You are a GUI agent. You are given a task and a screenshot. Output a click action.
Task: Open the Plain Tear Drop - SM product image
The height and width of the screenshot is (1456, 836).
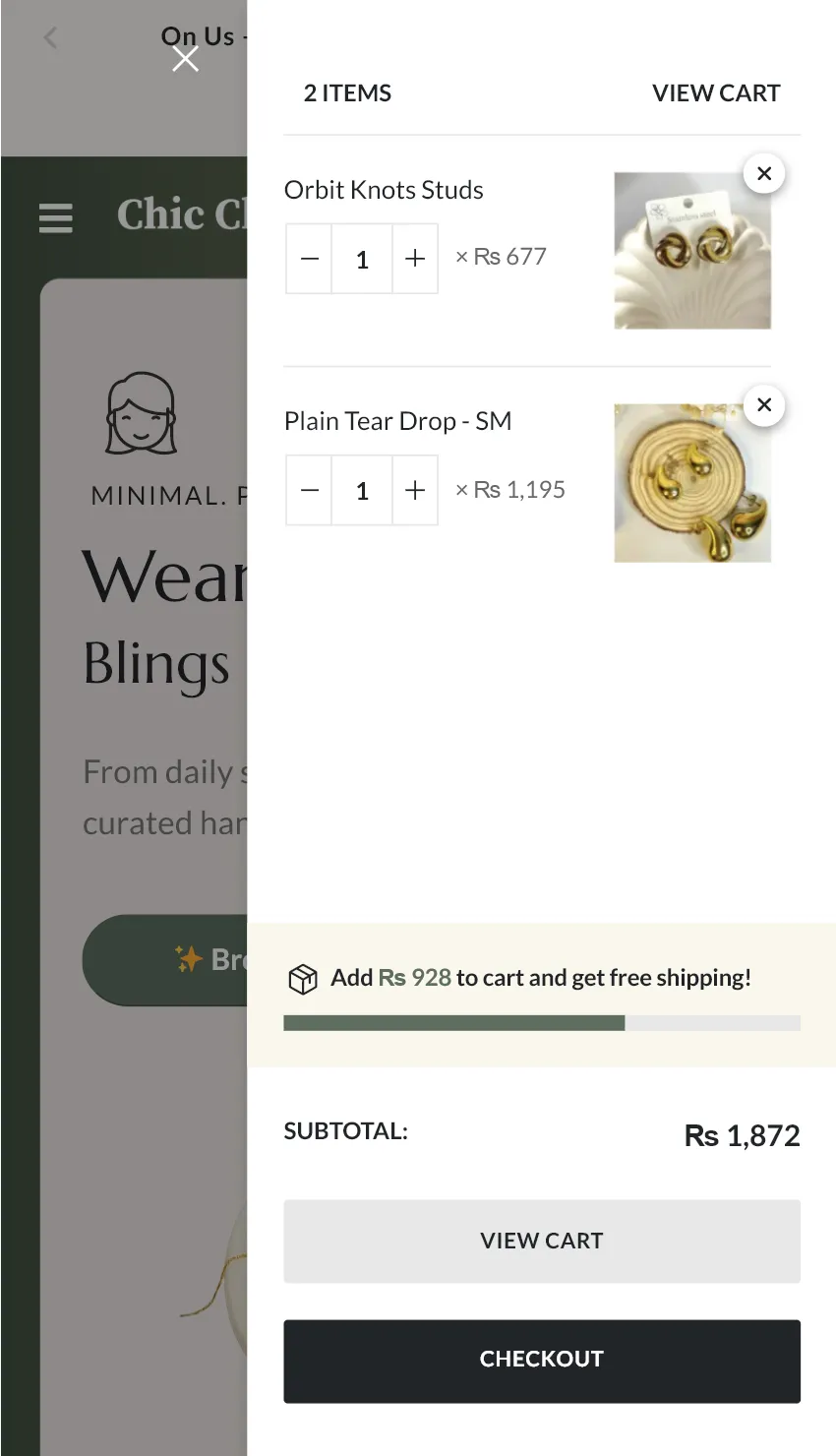tap(691, 483)
